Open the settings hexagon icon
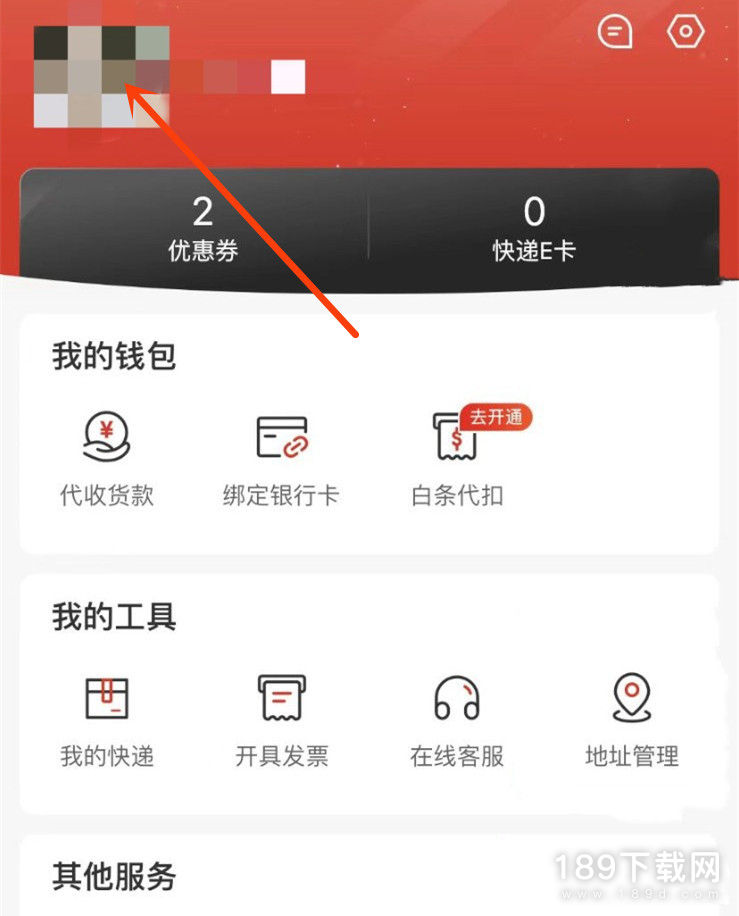 [685, 32]
